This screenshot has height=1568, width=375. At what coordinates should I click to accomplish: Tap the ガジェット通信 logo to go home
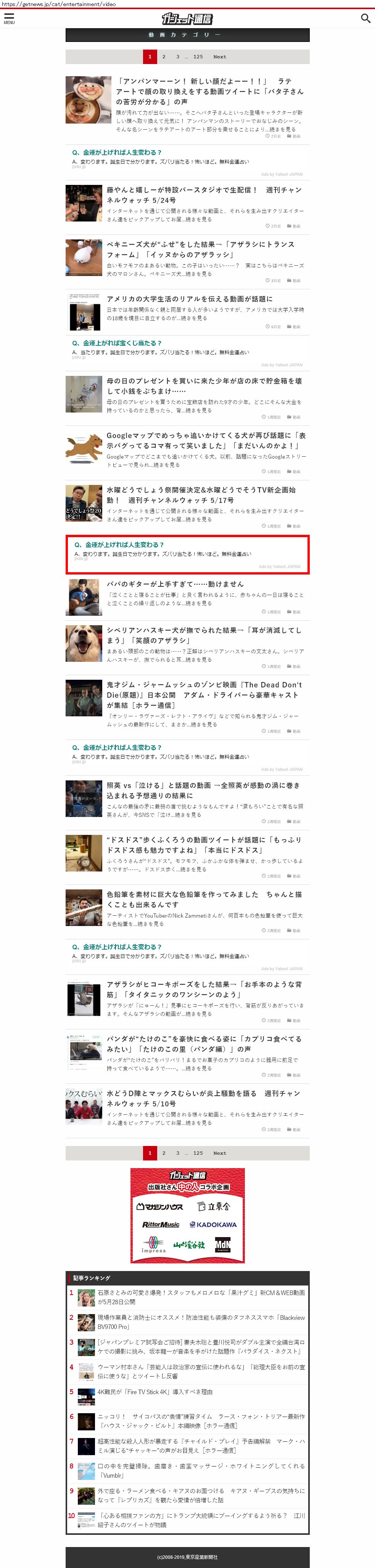click(187, 19)
